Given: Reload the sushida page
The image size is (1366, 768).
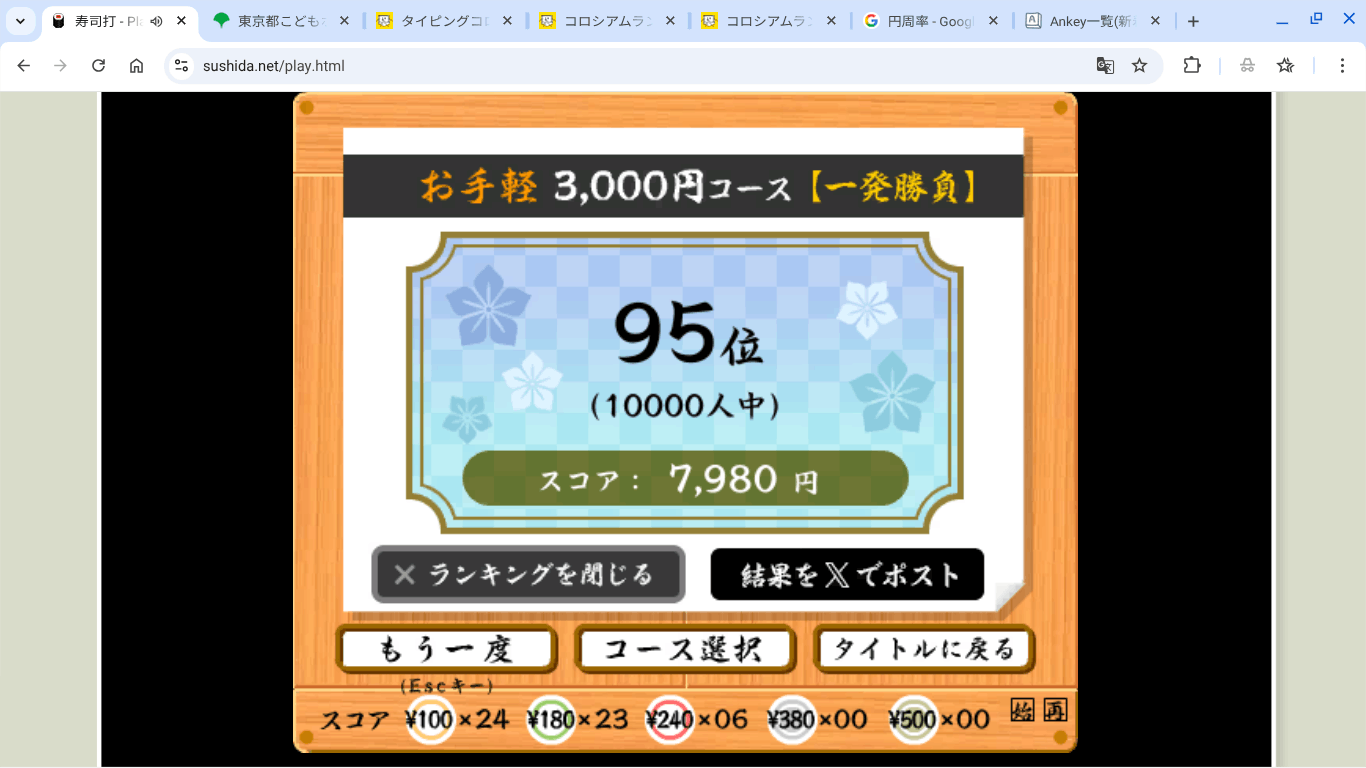Looking at the screenshot, I should pyautogui.click(x=98, y=66).
